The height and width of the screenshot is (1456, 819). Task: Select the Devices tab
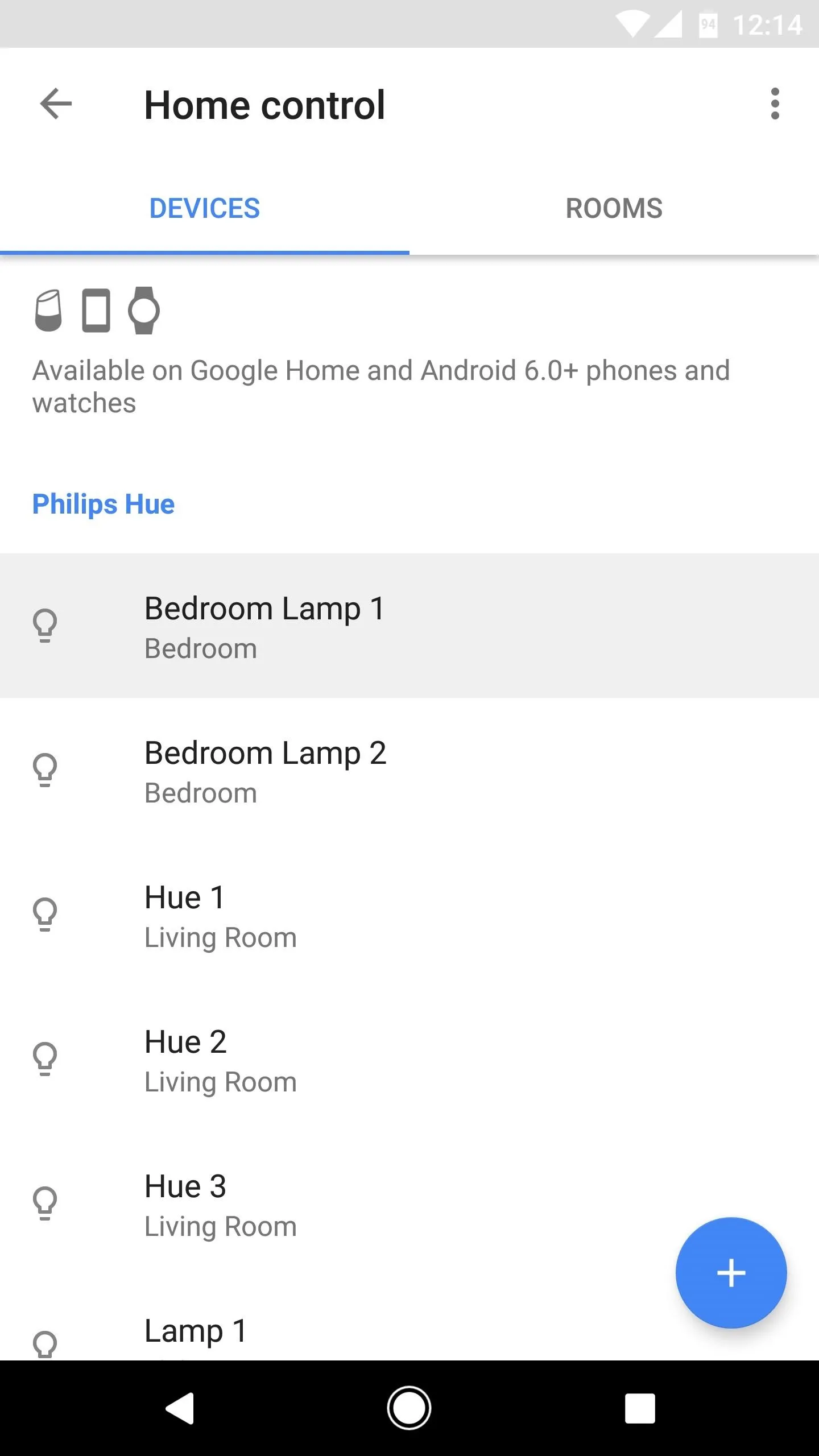(x=205, y=208)
